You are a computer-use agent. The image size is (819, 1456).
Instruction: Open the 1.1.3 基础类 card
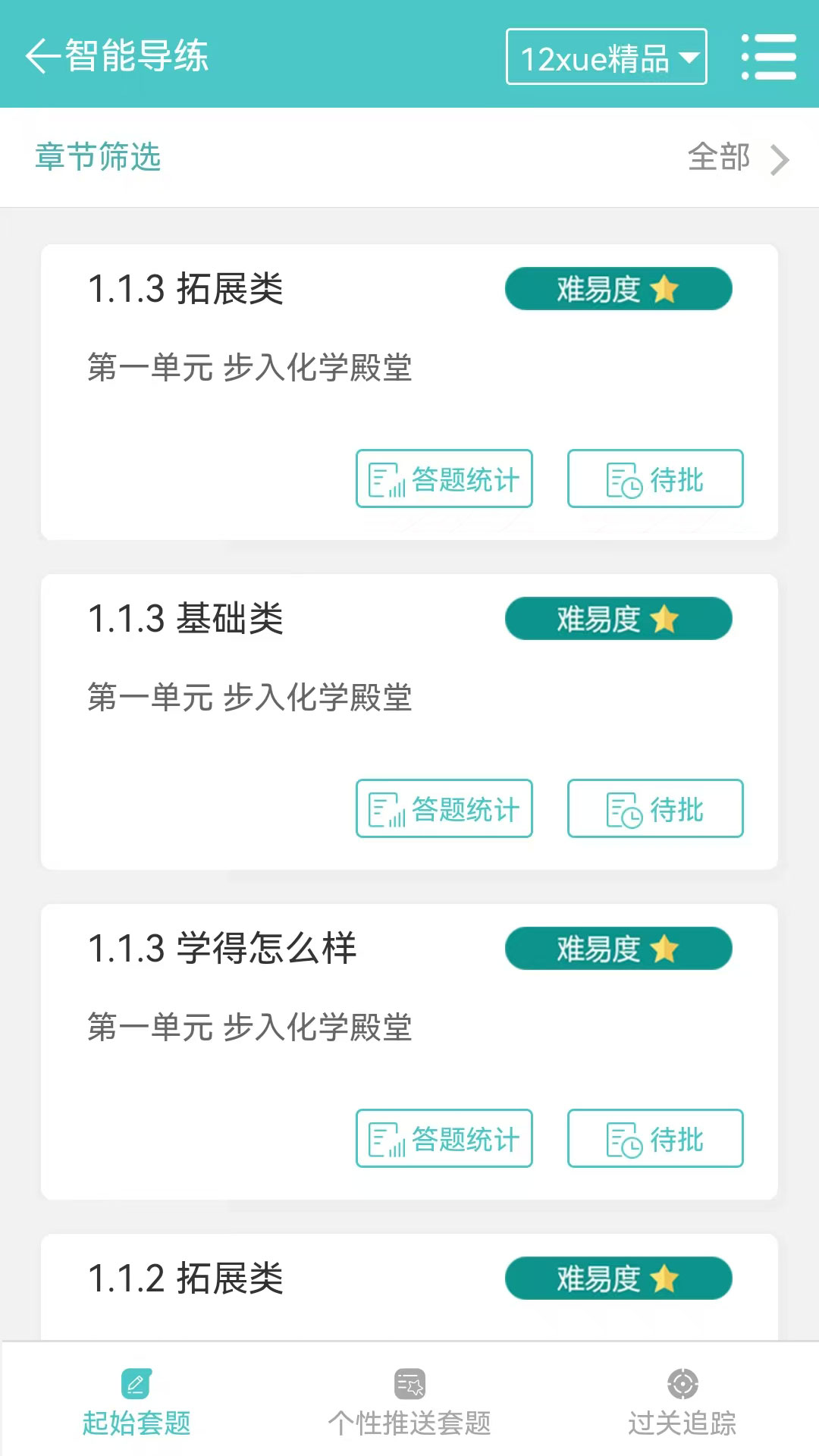(409, 721)
